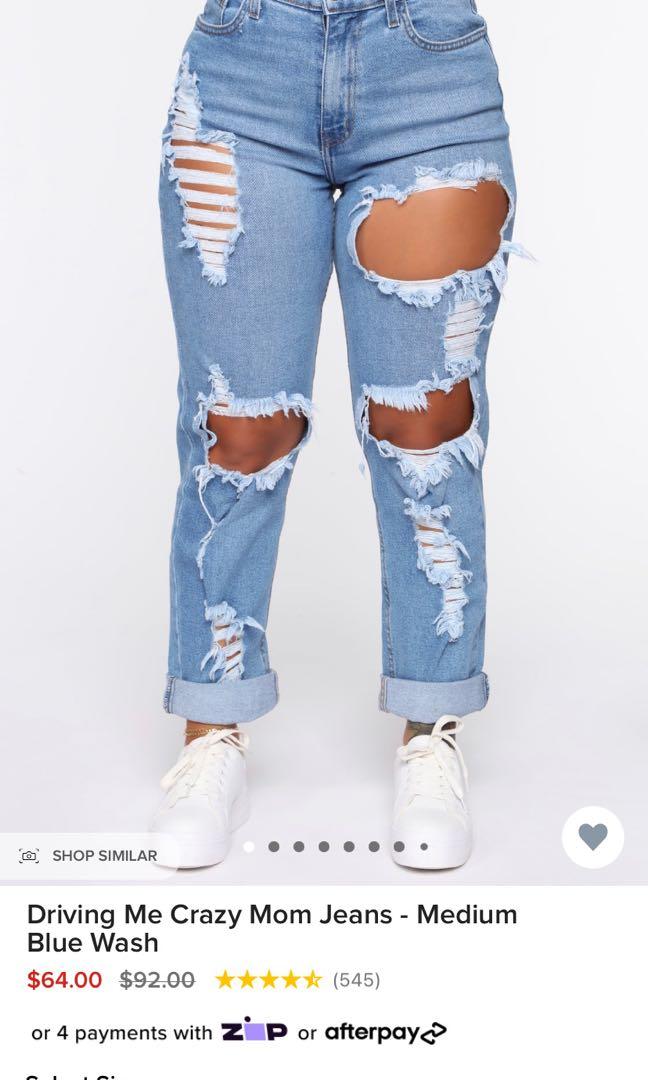Open the main product photo of the jeans
Image resolution: width=648 pixels, height=1080 pixels.
pos(324,420)
